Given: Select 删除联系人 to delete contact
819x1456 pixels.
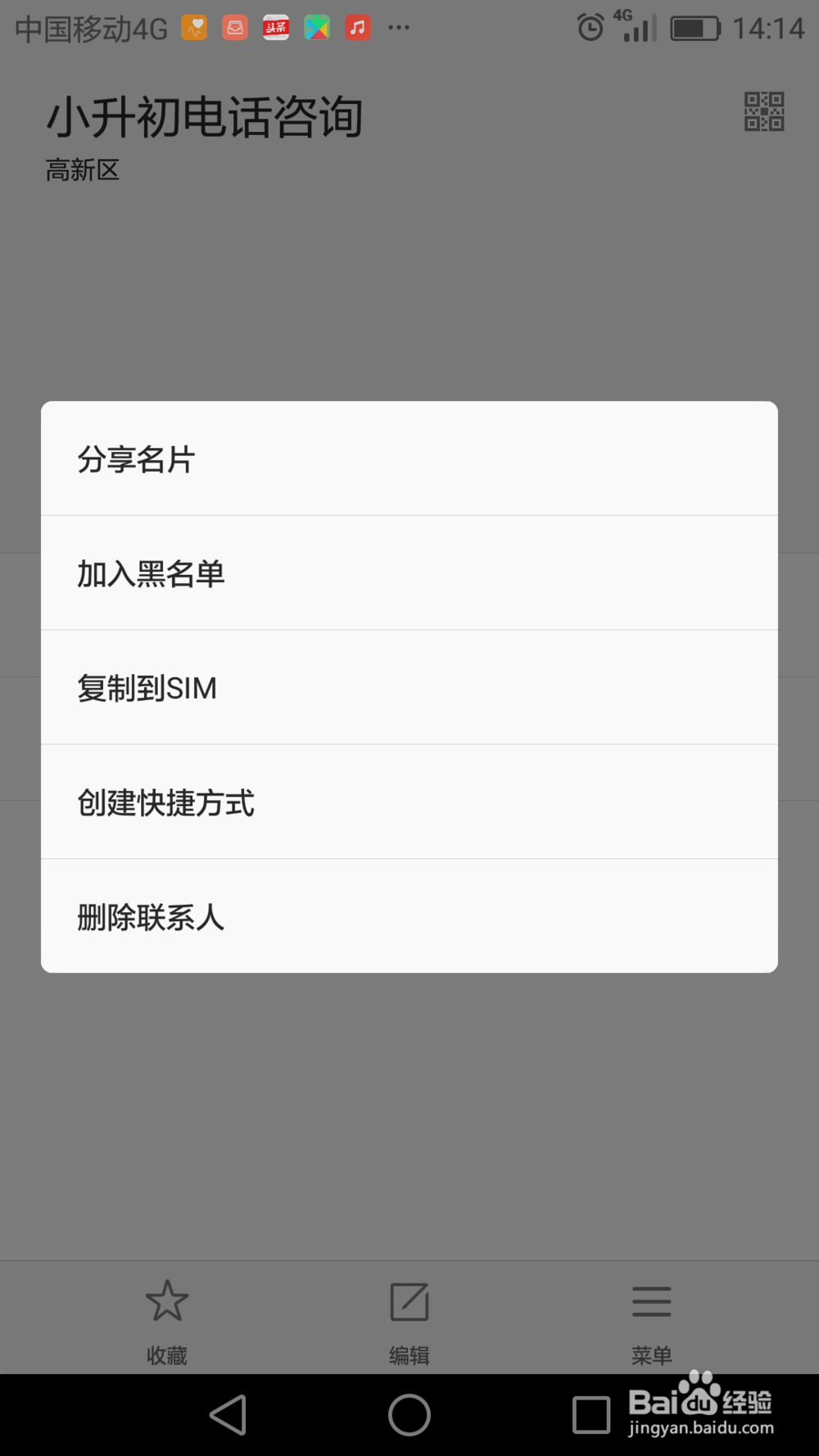Looking at the screenshot, I should 409,916.
